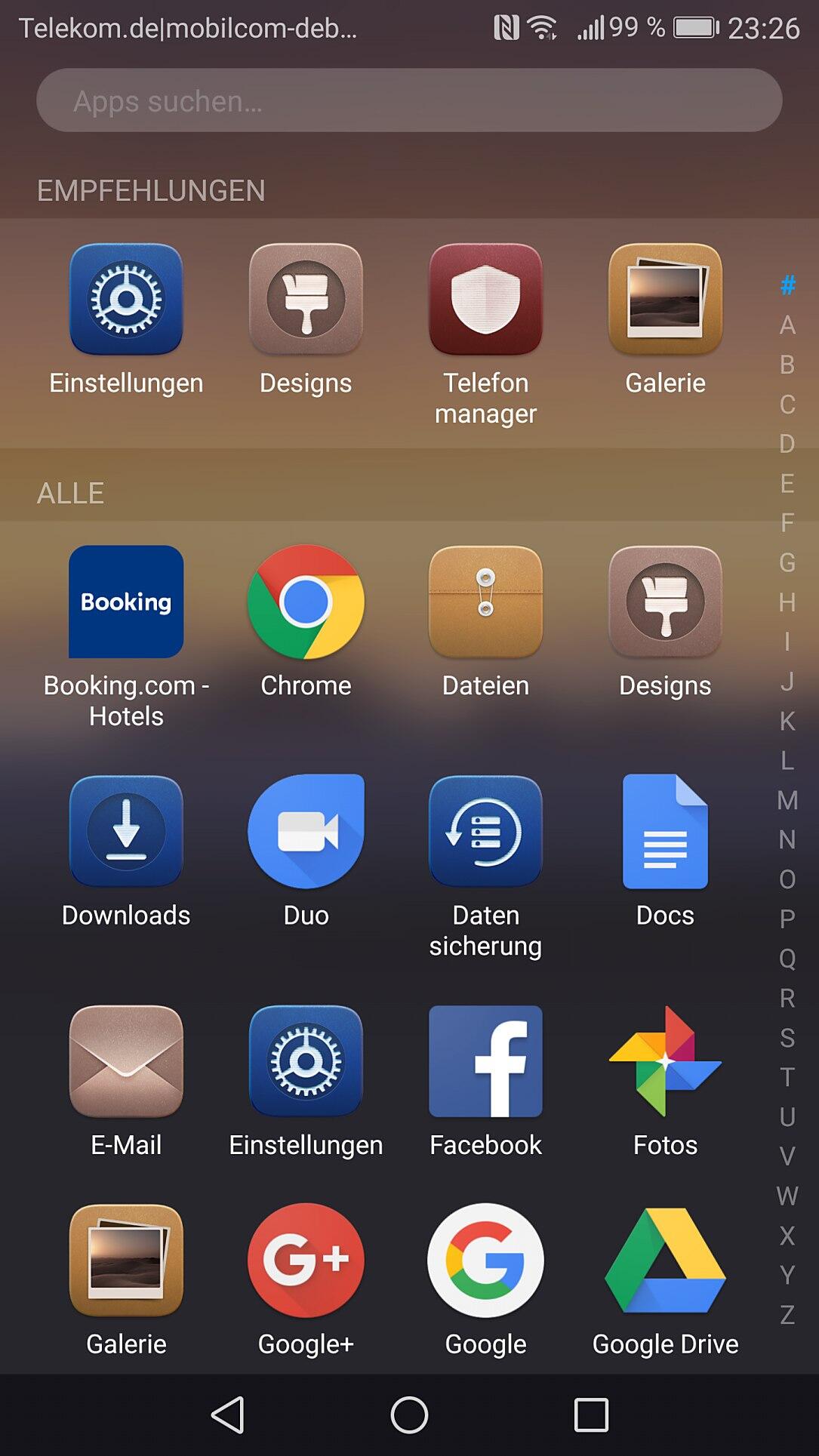Screen dimensions: 819x1456
Task: Open Telefonmanager from the recommendations
Action: [485, 300]
